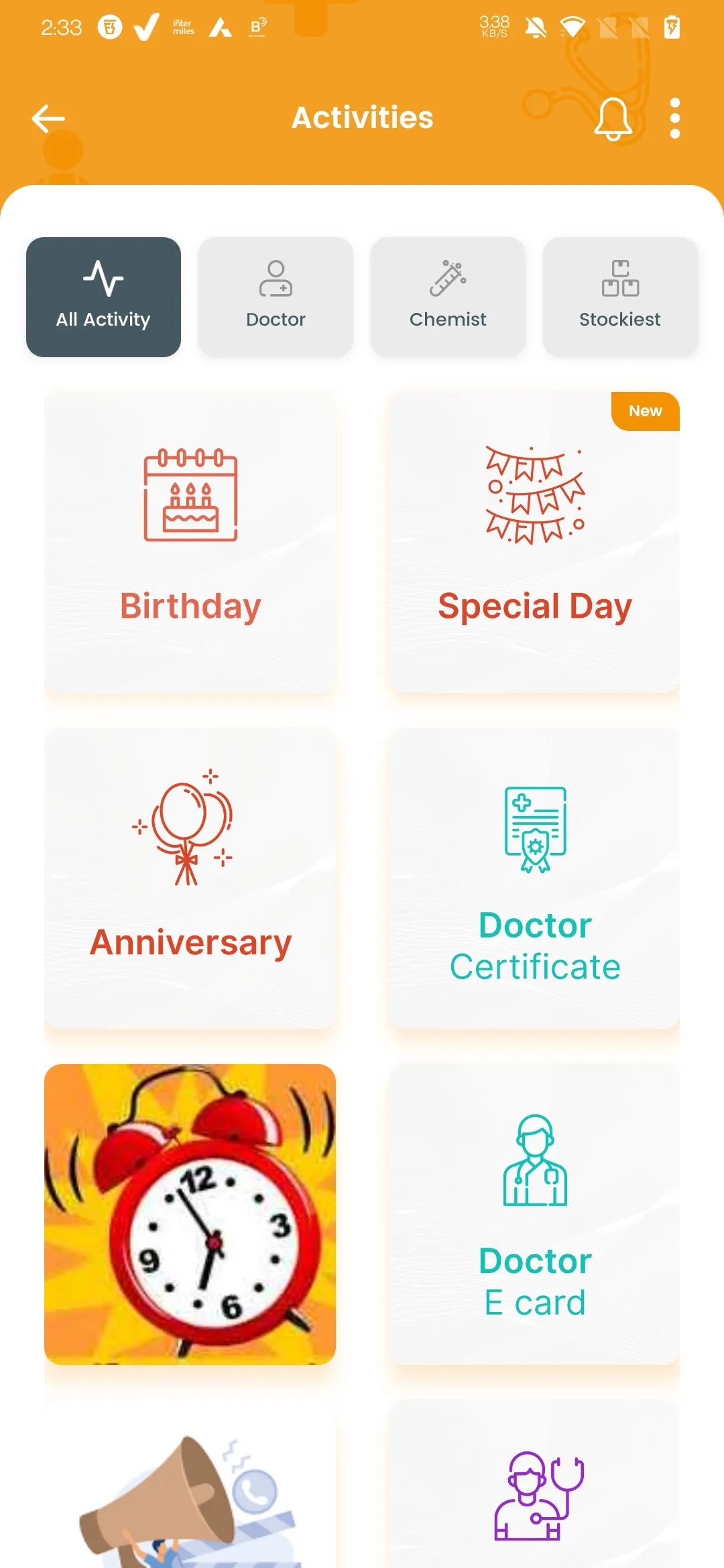Open the Doctor E card tile
This screenshot has height=1568, width=724.
click(534, 1214)
